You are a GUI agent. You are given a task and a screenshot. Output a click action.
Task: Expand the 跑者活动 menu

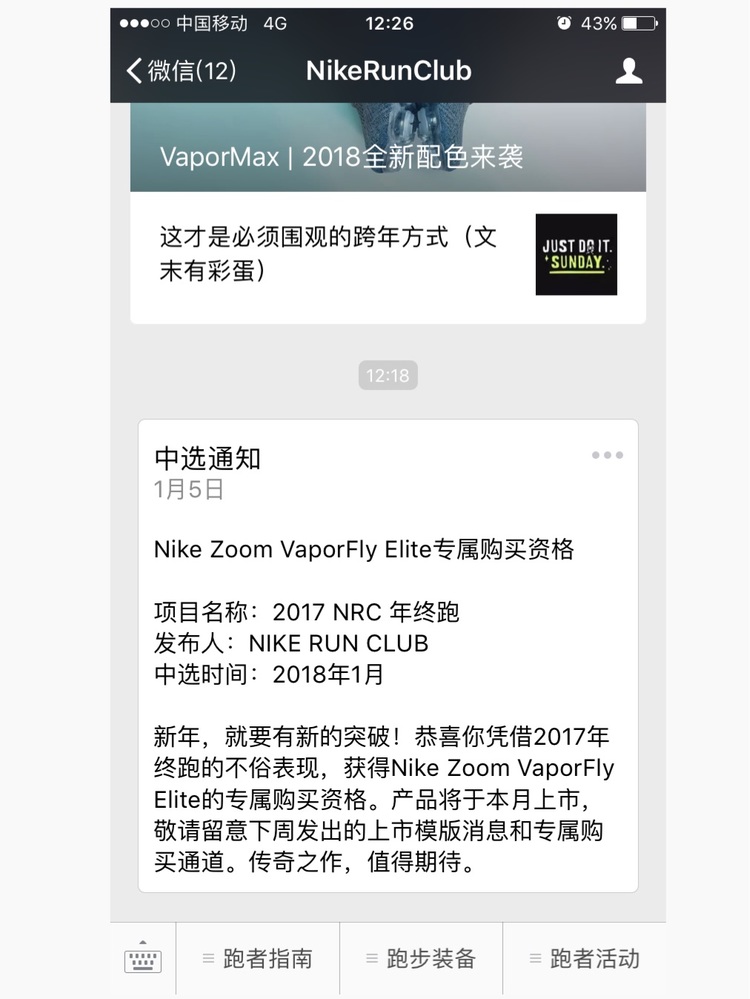coord(585,958)
